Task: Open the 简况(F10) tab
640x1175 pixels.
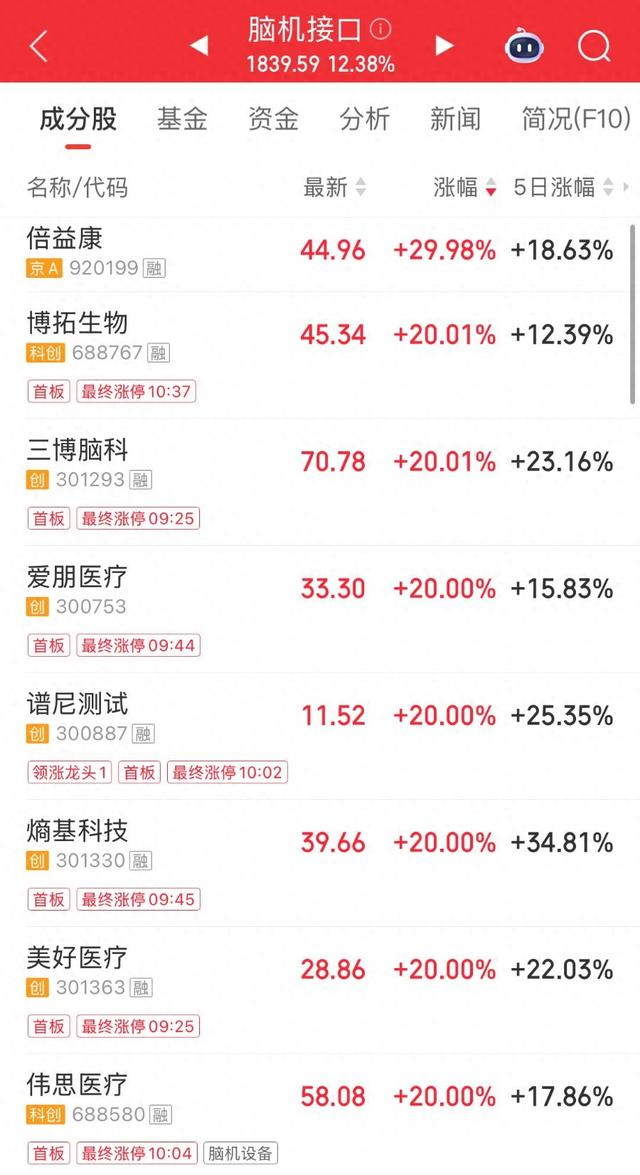Action: (575, 119)
